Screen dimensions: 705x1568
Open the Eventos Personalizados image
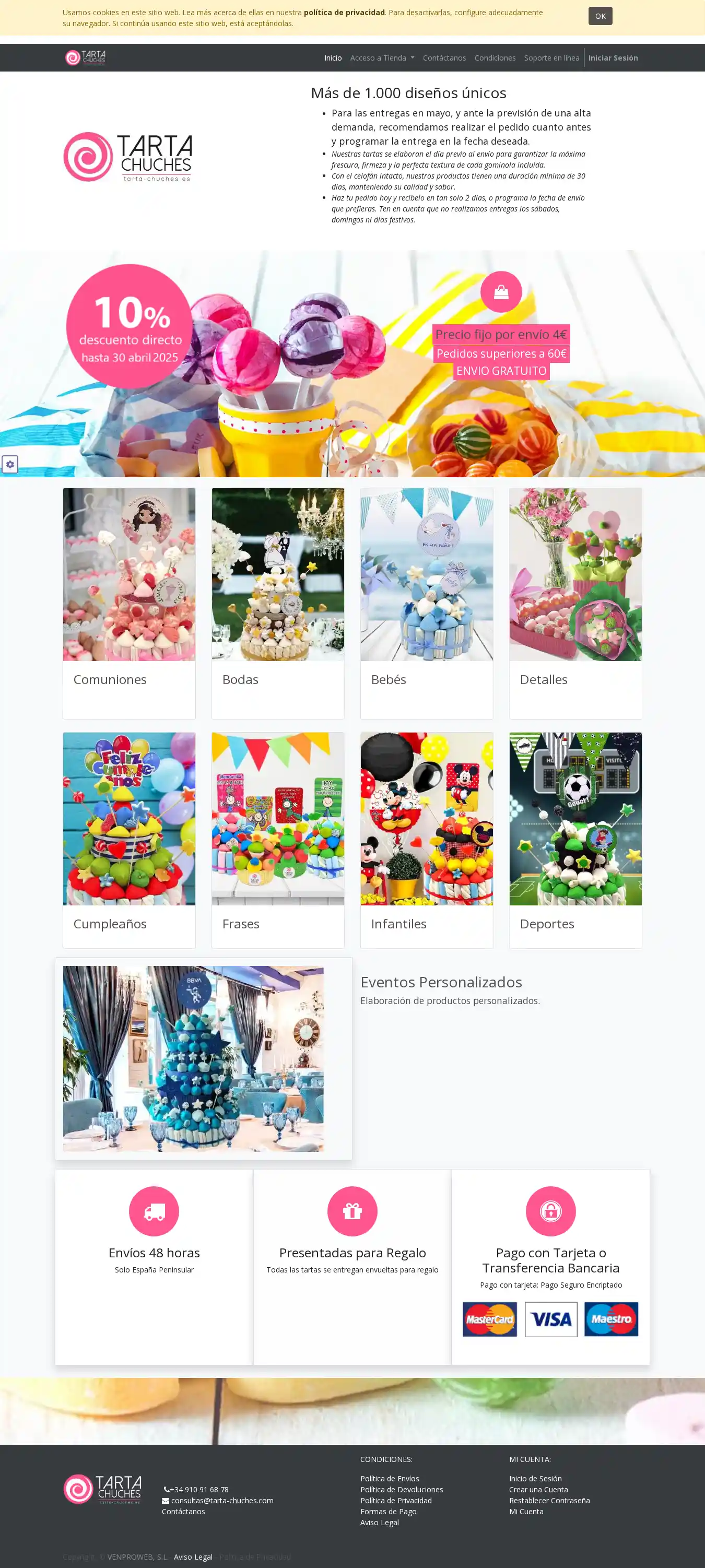click(x=193, y=1058)
